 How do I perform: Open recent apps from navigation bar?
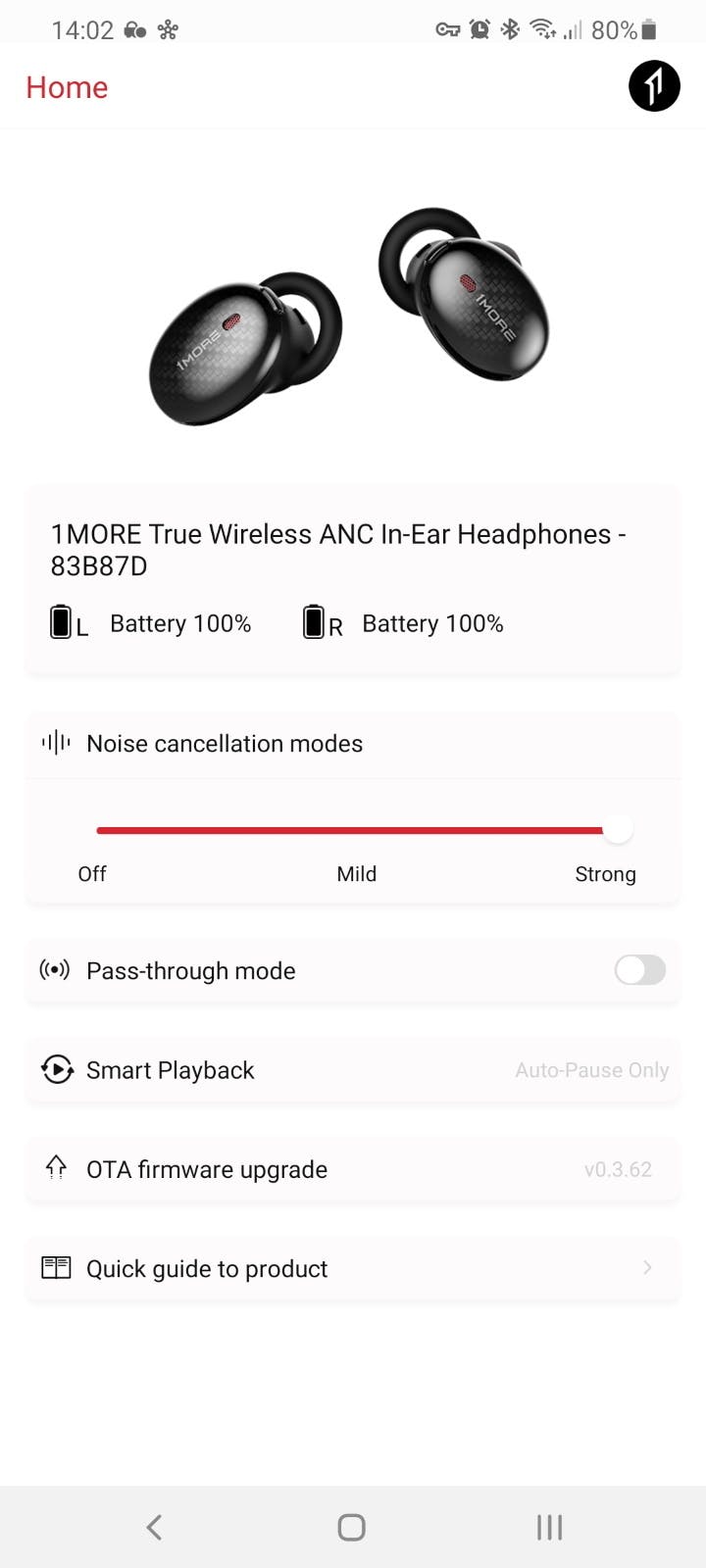[x=549, y=1527]
